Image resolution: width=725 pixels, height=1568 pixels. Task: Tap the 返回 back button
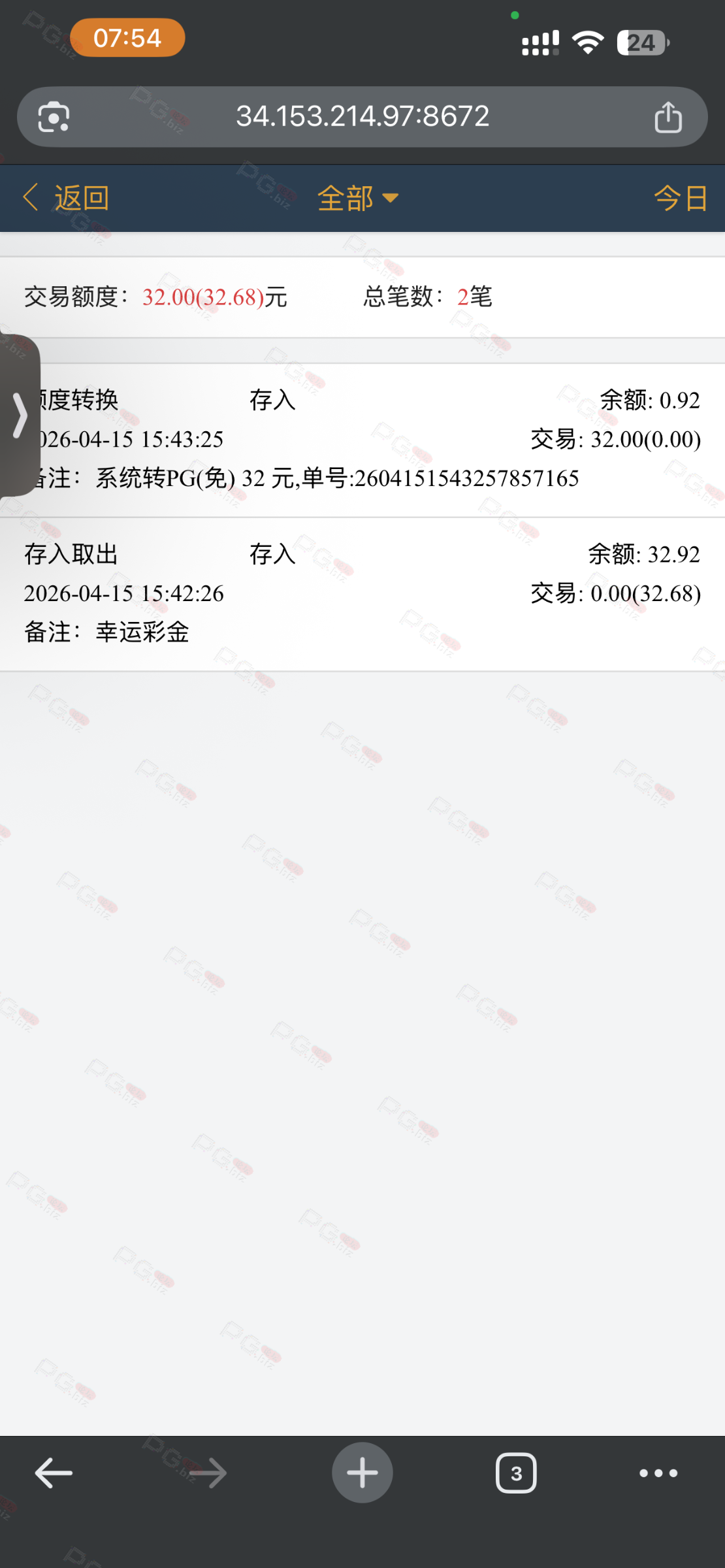pyautogui.click(x=67, y=198)
